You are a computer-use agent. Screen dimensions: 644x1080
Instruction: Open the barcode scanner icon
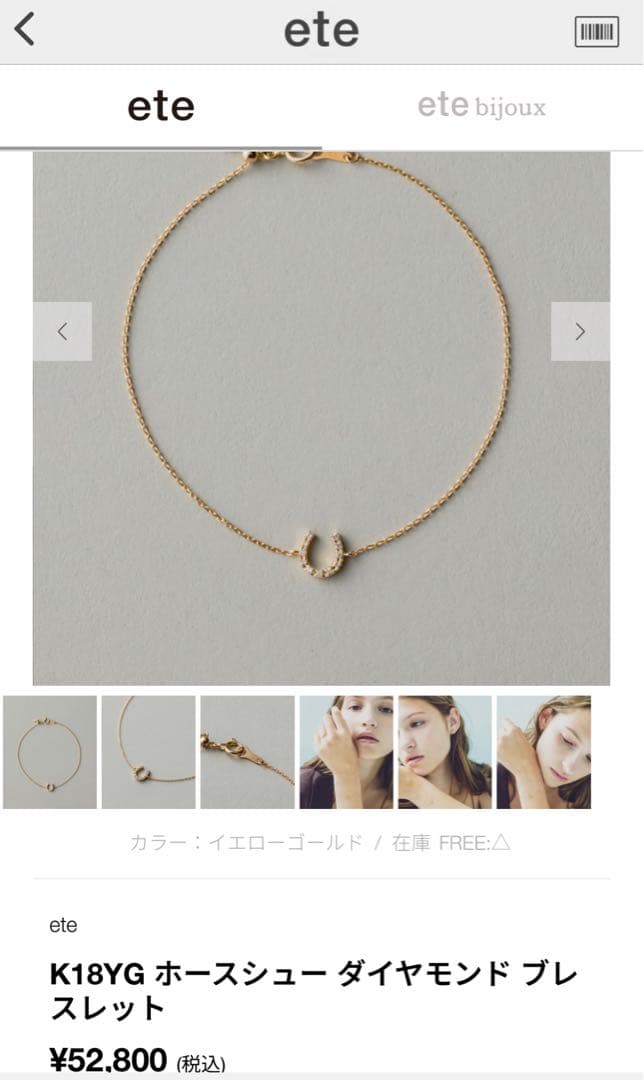tap(596, 32)
